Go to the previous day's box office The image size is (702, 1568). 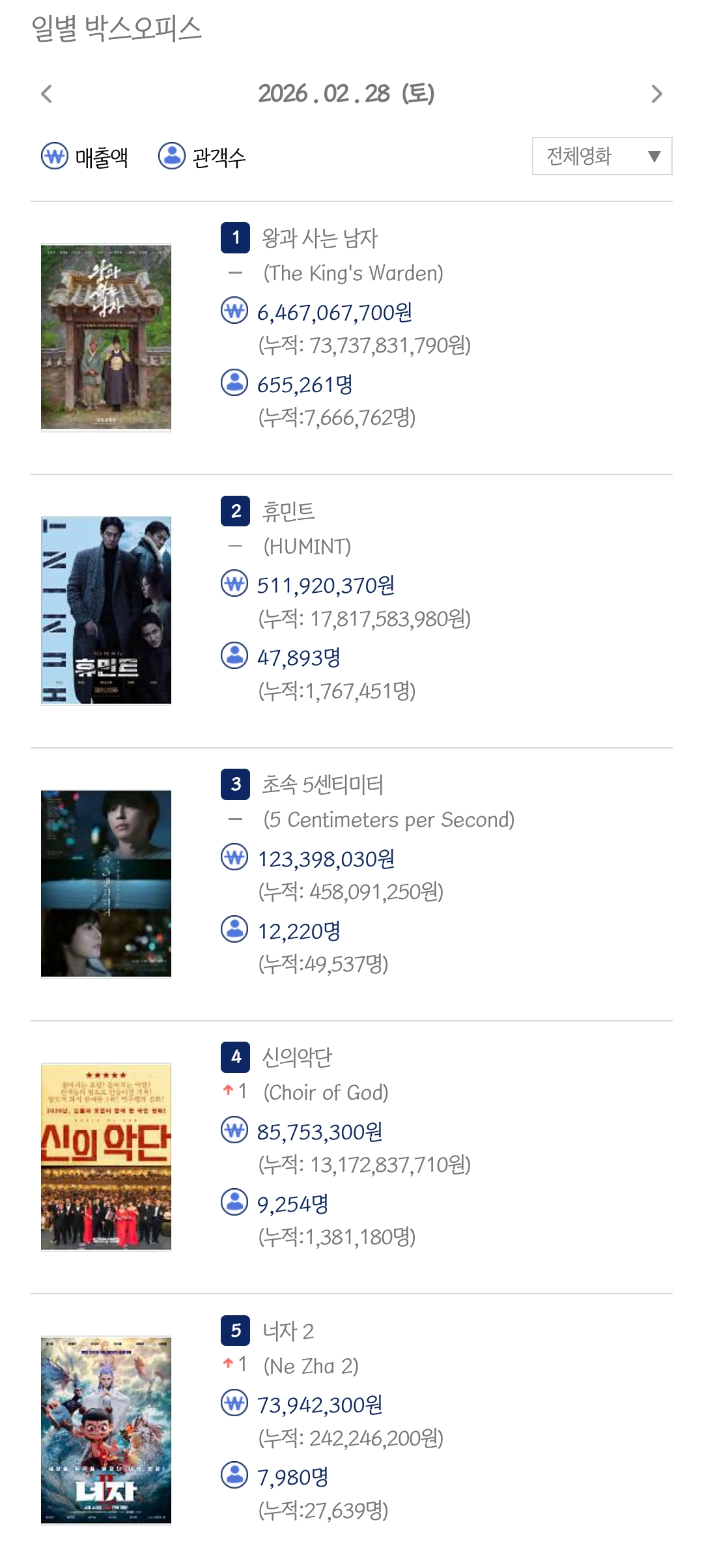pyautogui.click(x=46, y=94)
